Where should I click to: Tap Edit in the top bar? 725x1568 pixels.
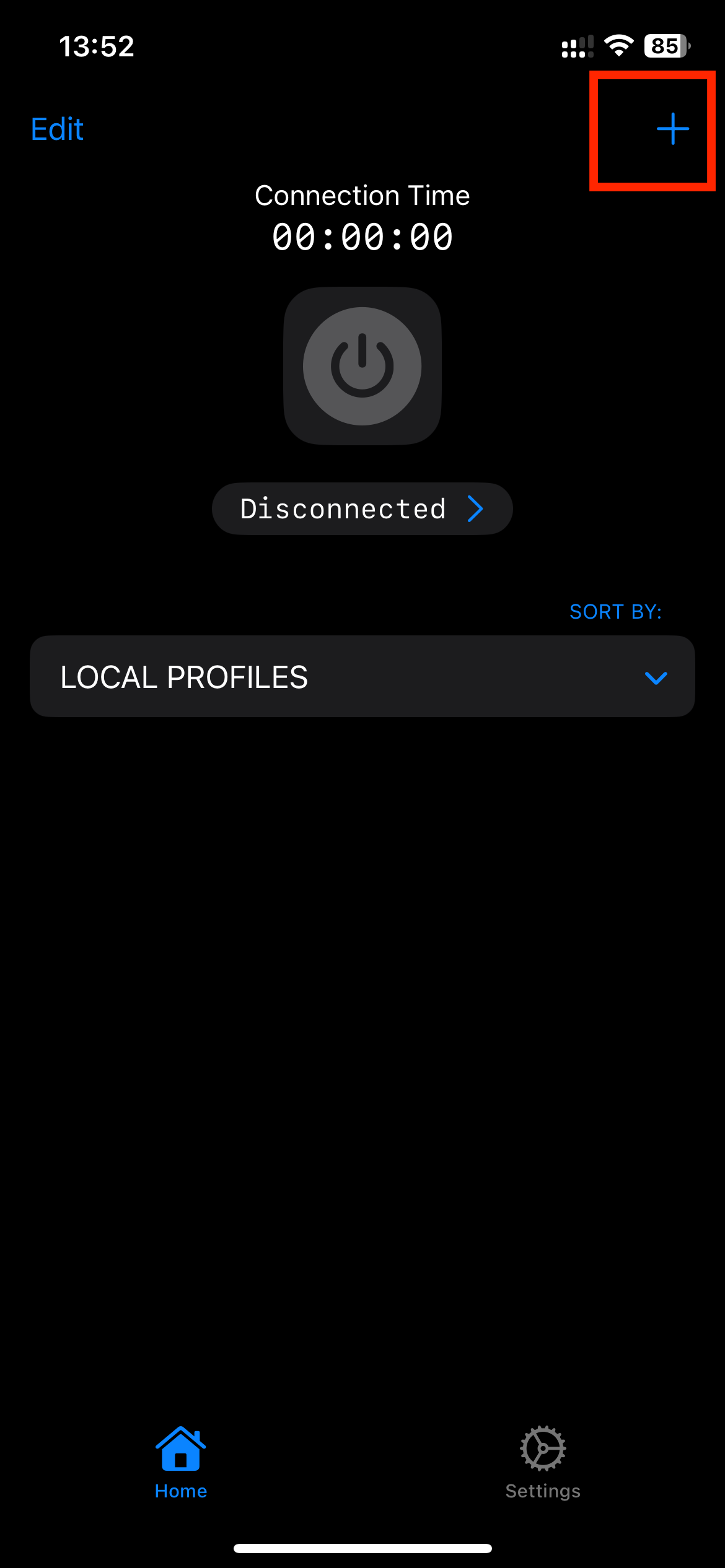(x=57, y=129)
